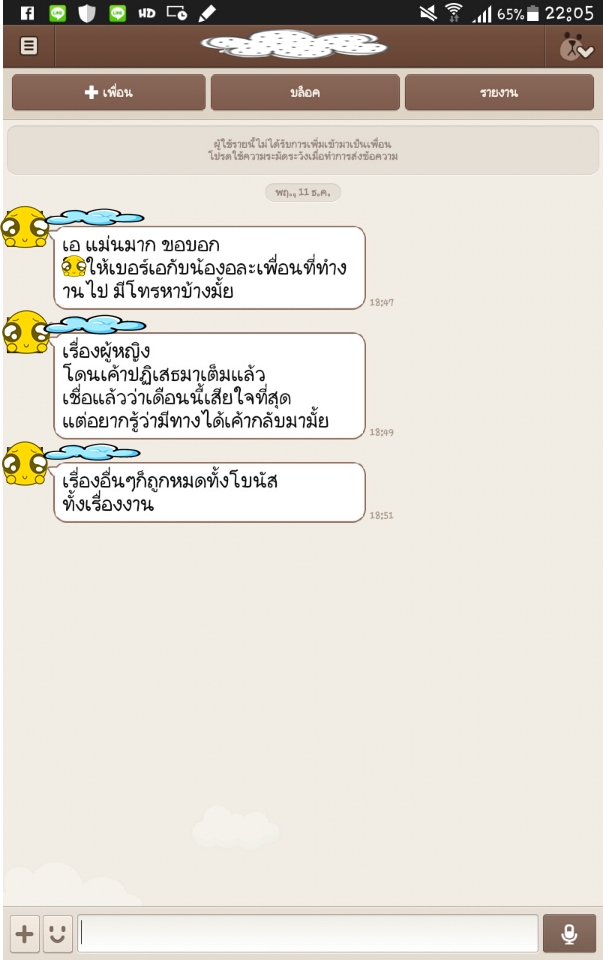
Task: Record a voice message with the microphone
Action: click(x=569, y=934)
